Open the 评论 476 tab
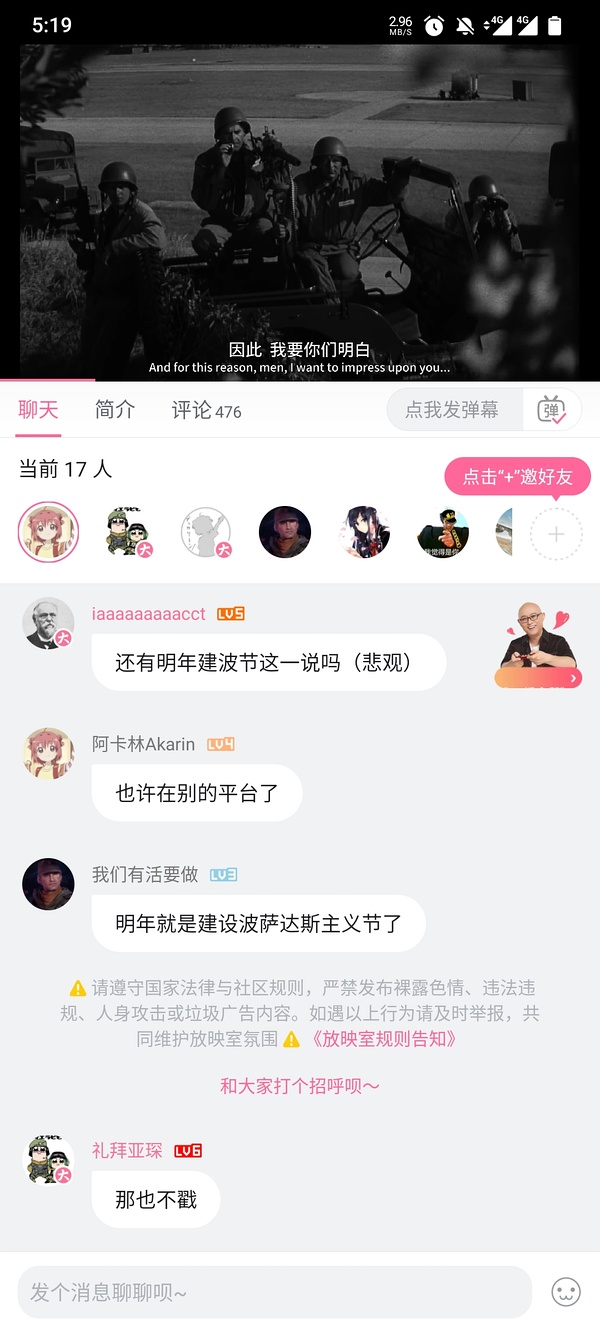600x1333 pixels. pos(206,410)
